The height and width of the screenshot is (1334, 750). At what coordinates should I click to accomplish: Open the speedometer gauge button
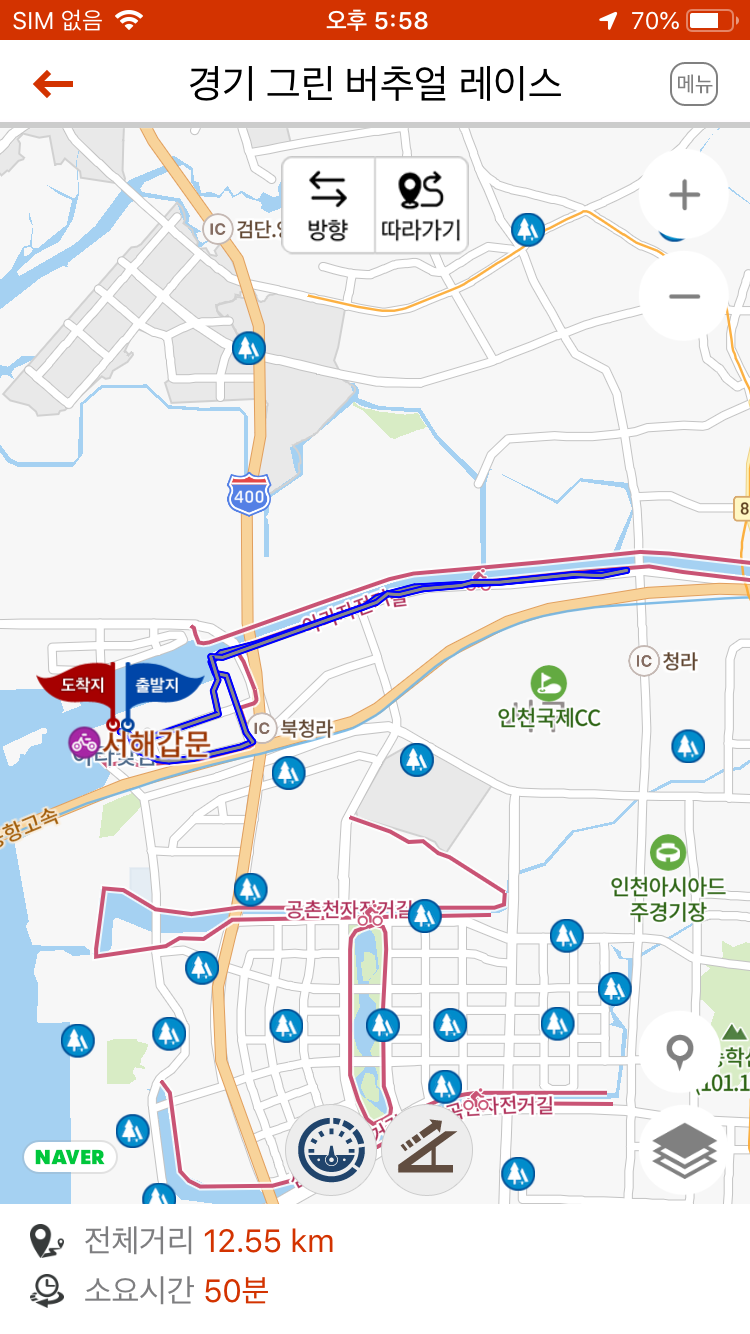(331, 1151)
